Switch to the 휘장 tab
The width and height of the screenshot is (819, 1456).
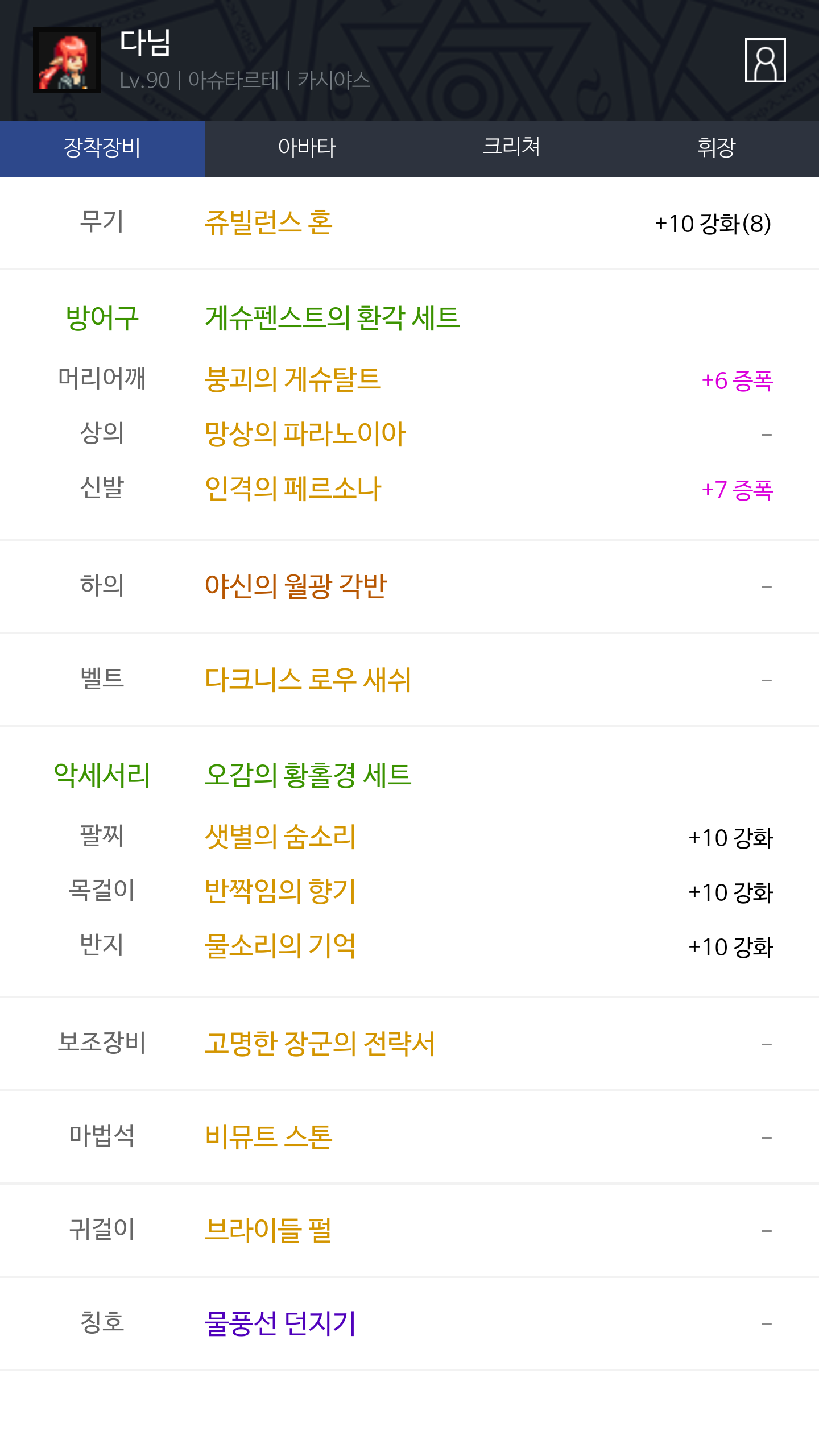(716, 148)
